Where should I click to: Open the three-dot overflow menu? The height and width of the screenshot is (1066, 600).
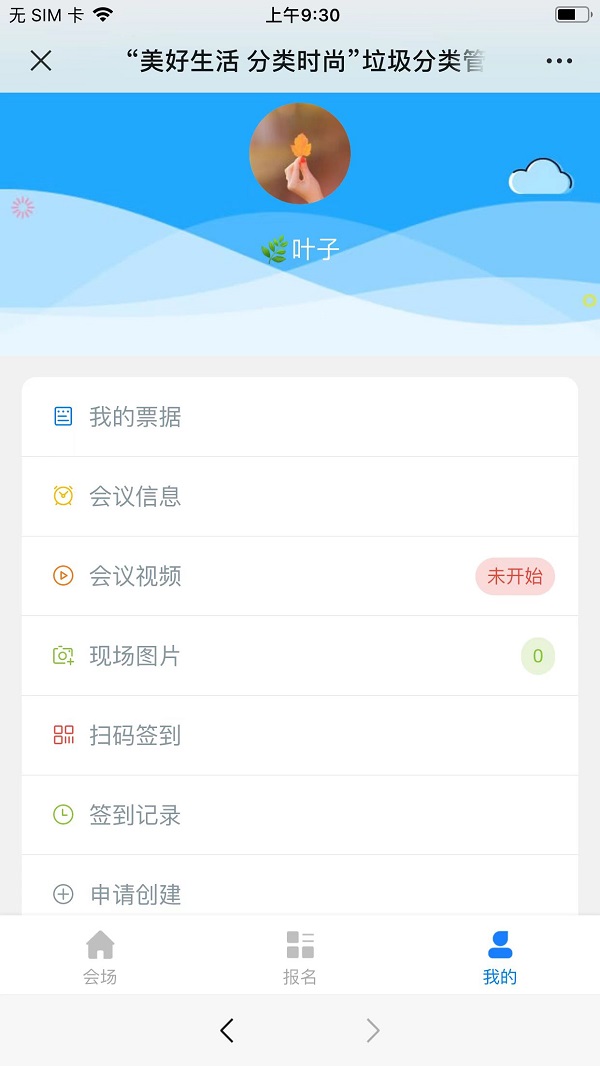559,61
